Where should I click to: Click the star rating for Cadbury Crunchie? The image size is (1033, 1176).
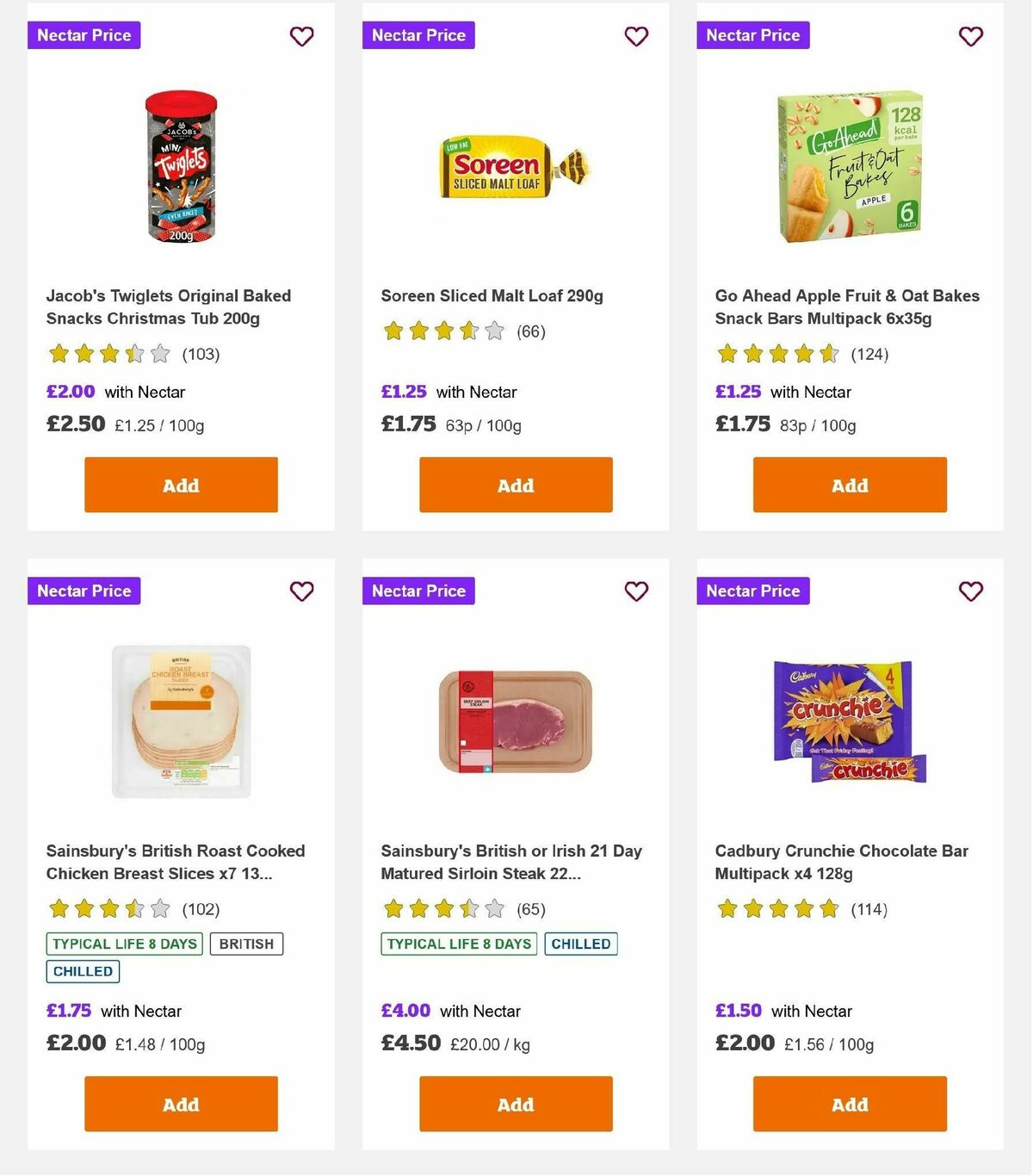(779, 908)
